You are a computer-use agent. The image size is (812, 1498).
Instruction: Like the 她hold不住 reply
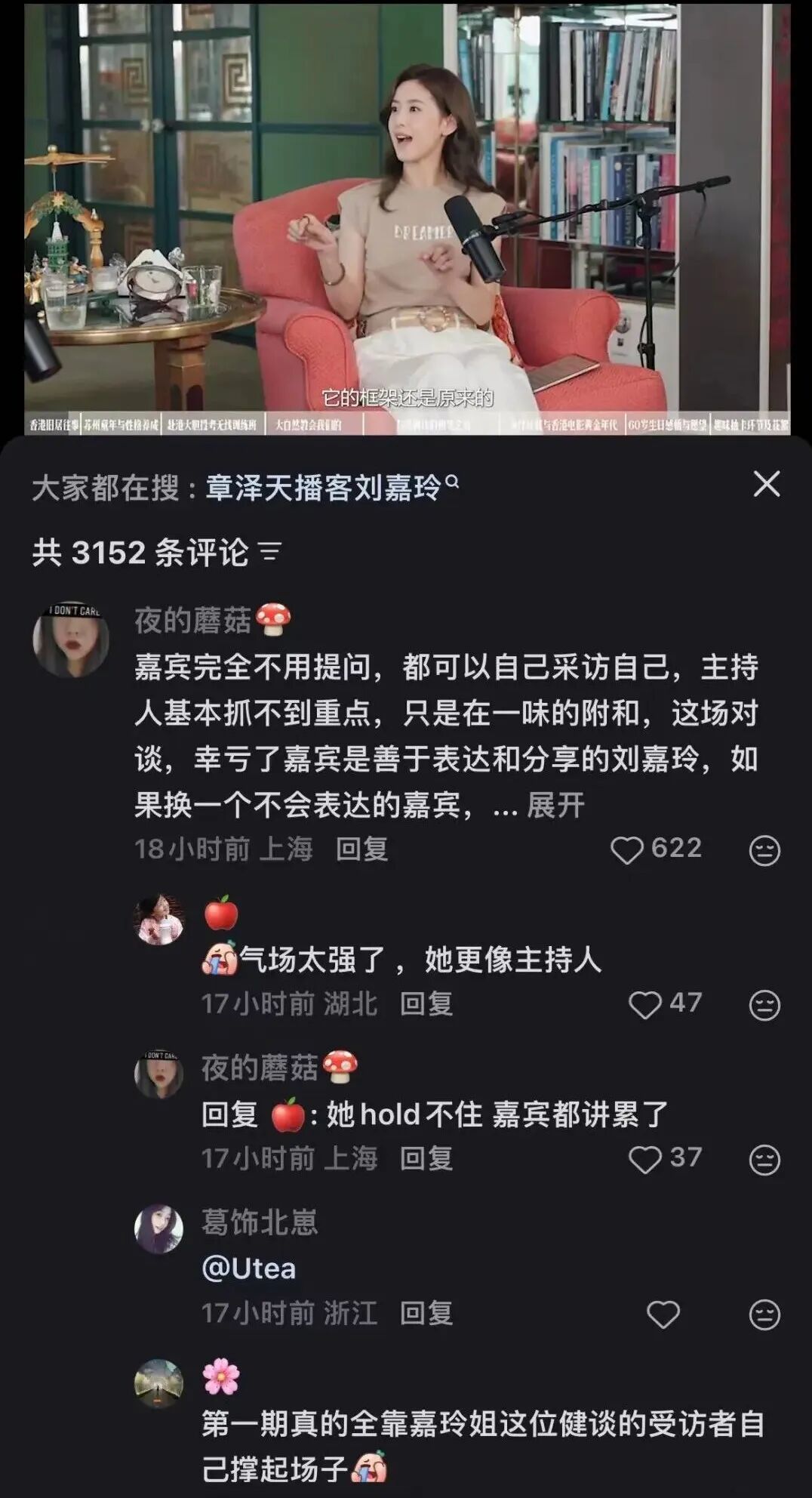pyautogui.click(x=645, y=1159)
